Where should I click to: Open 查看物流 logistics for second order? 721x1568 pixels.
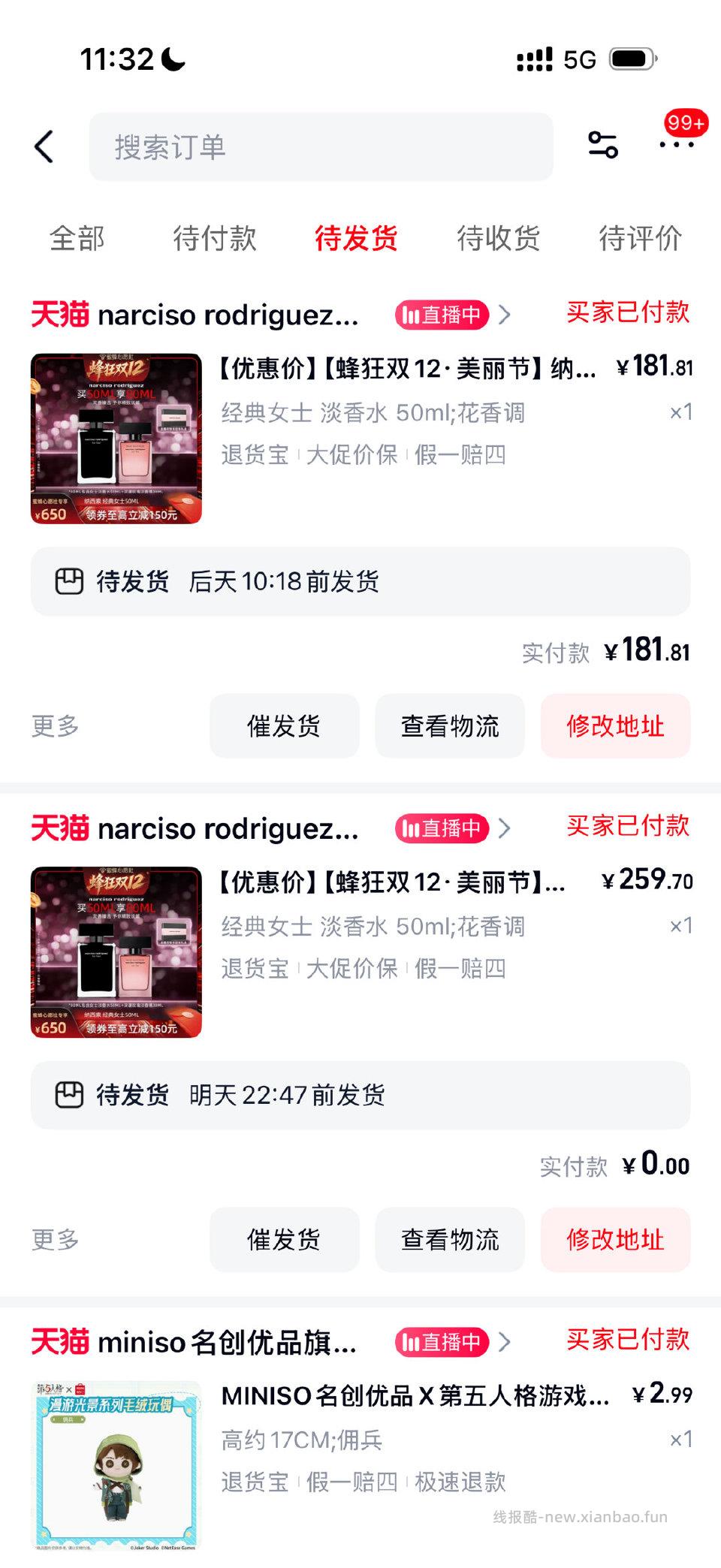449,1240
